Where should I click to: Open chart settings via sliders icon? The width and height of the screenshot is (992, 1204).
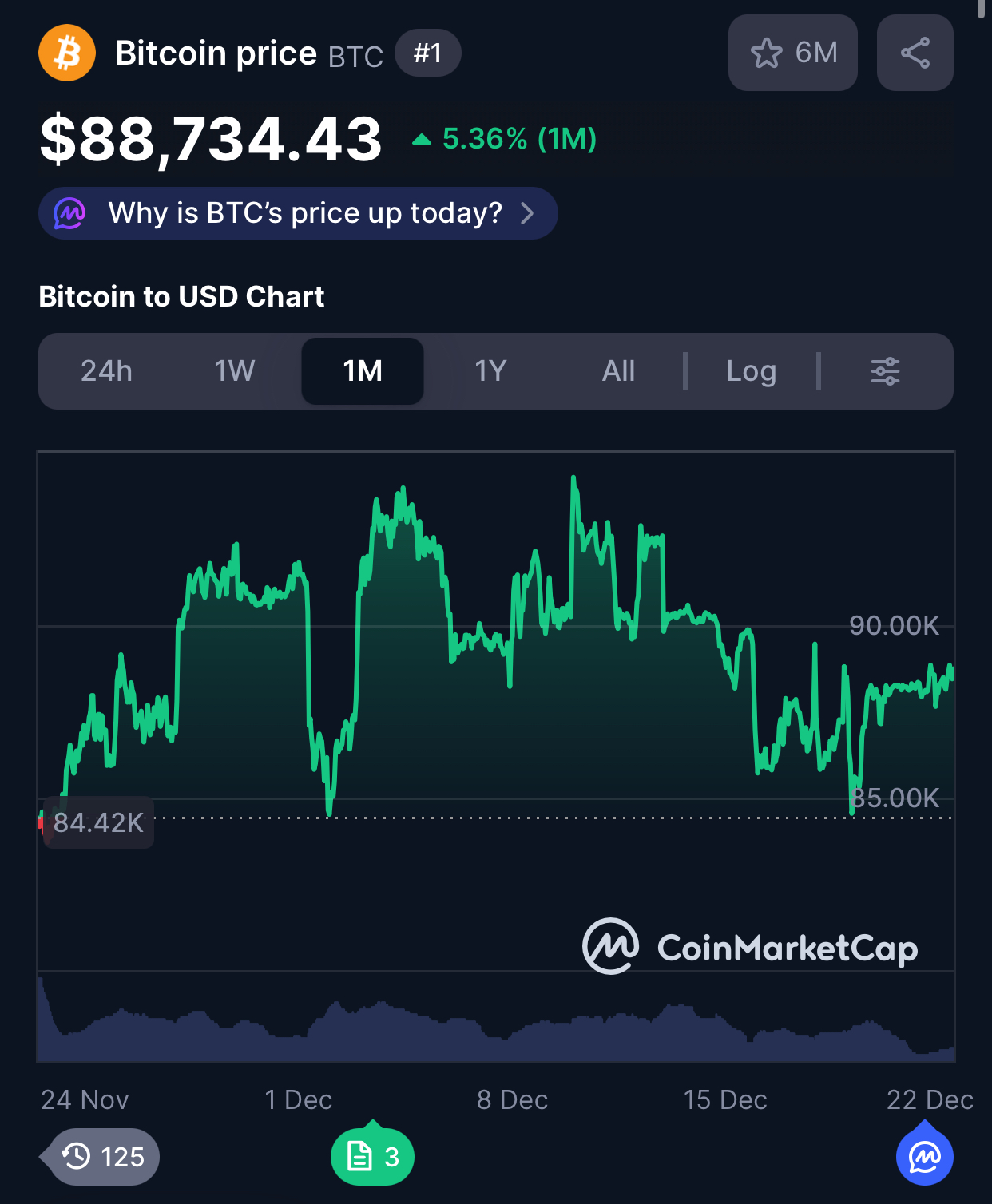(885, 371)
